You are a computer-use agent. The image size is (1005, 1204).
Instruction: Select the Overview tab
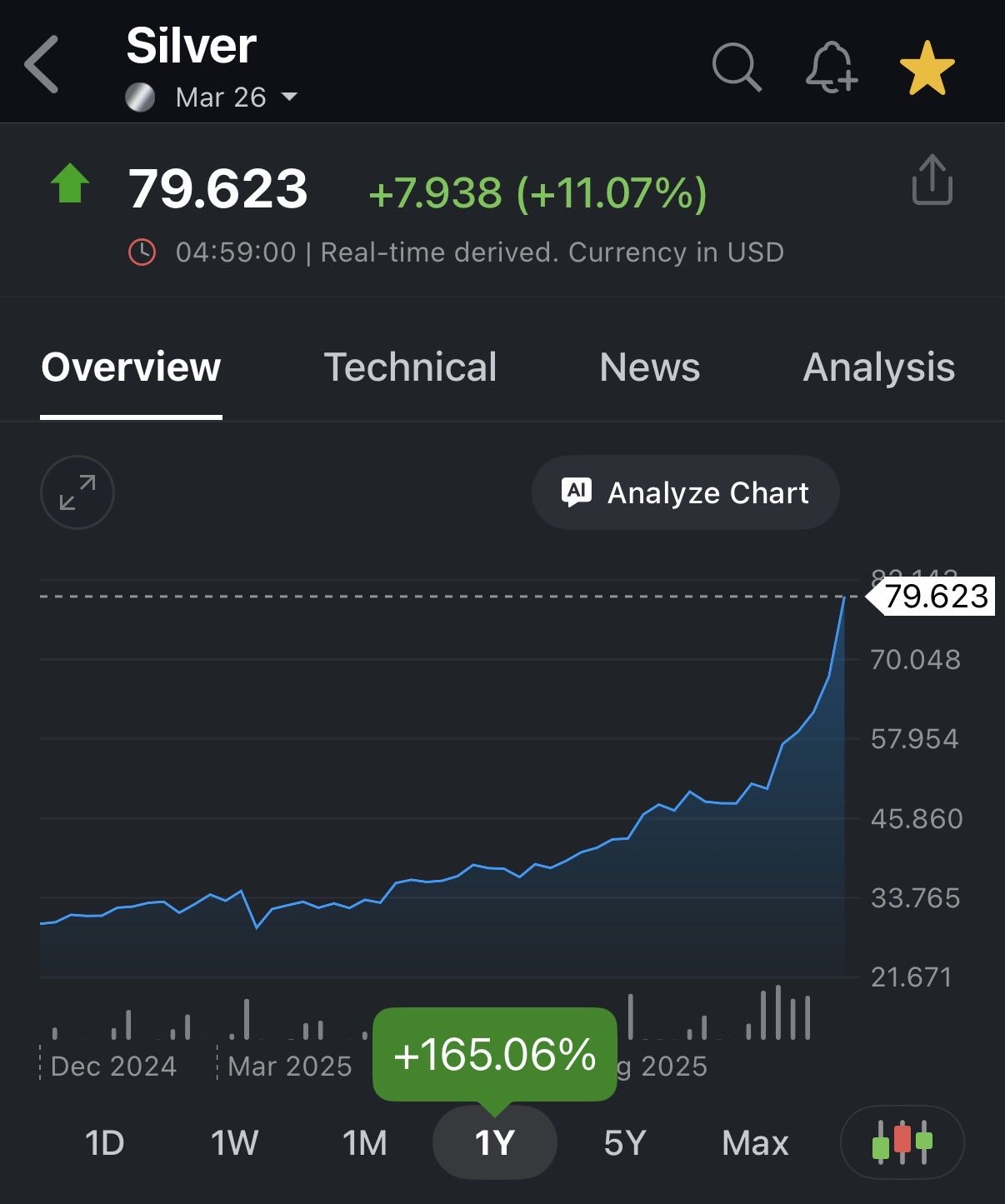point(131,367)
